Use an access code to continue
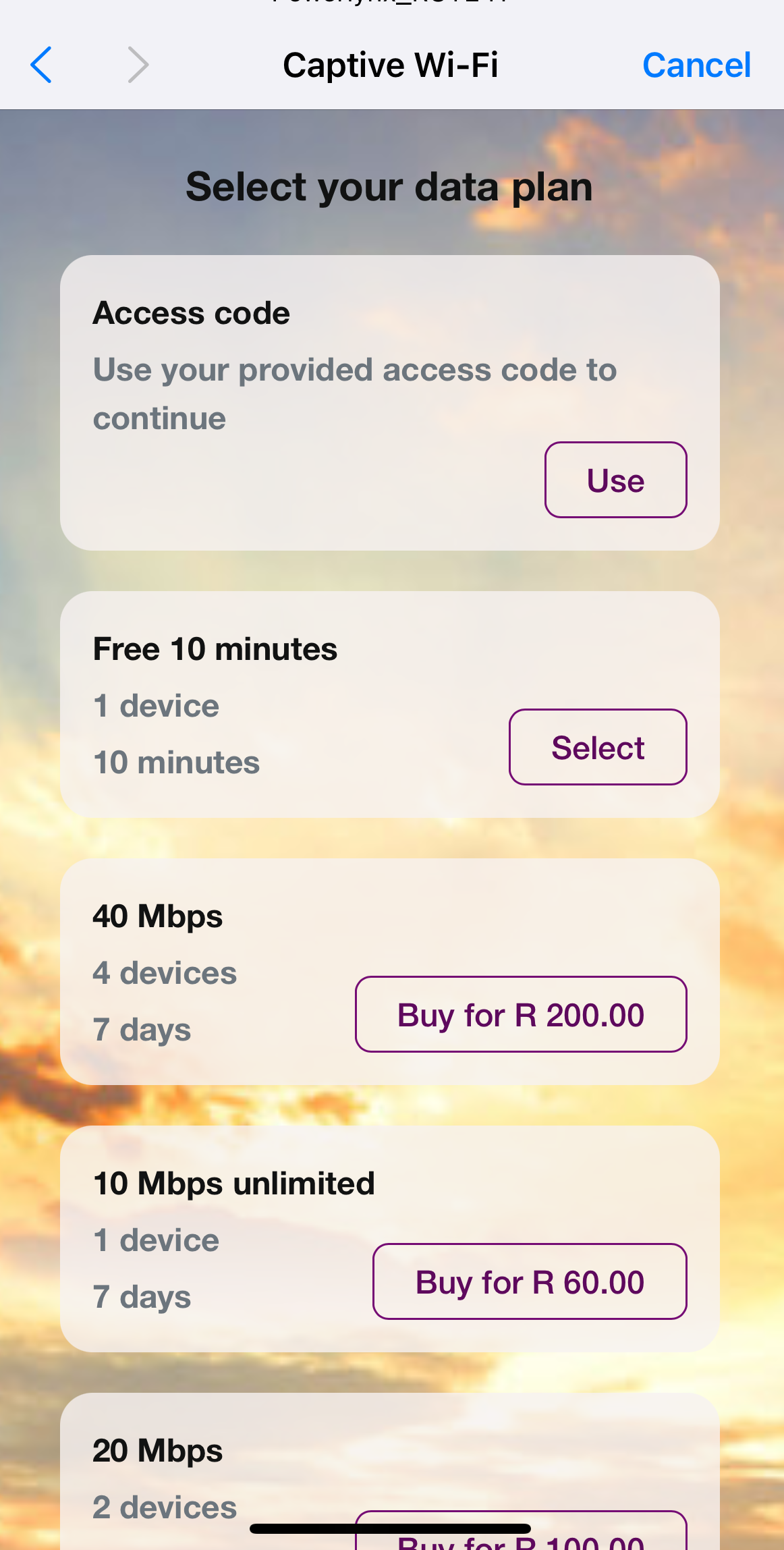The height and width of the screenshot is (1550, 784). pos(615,480)
